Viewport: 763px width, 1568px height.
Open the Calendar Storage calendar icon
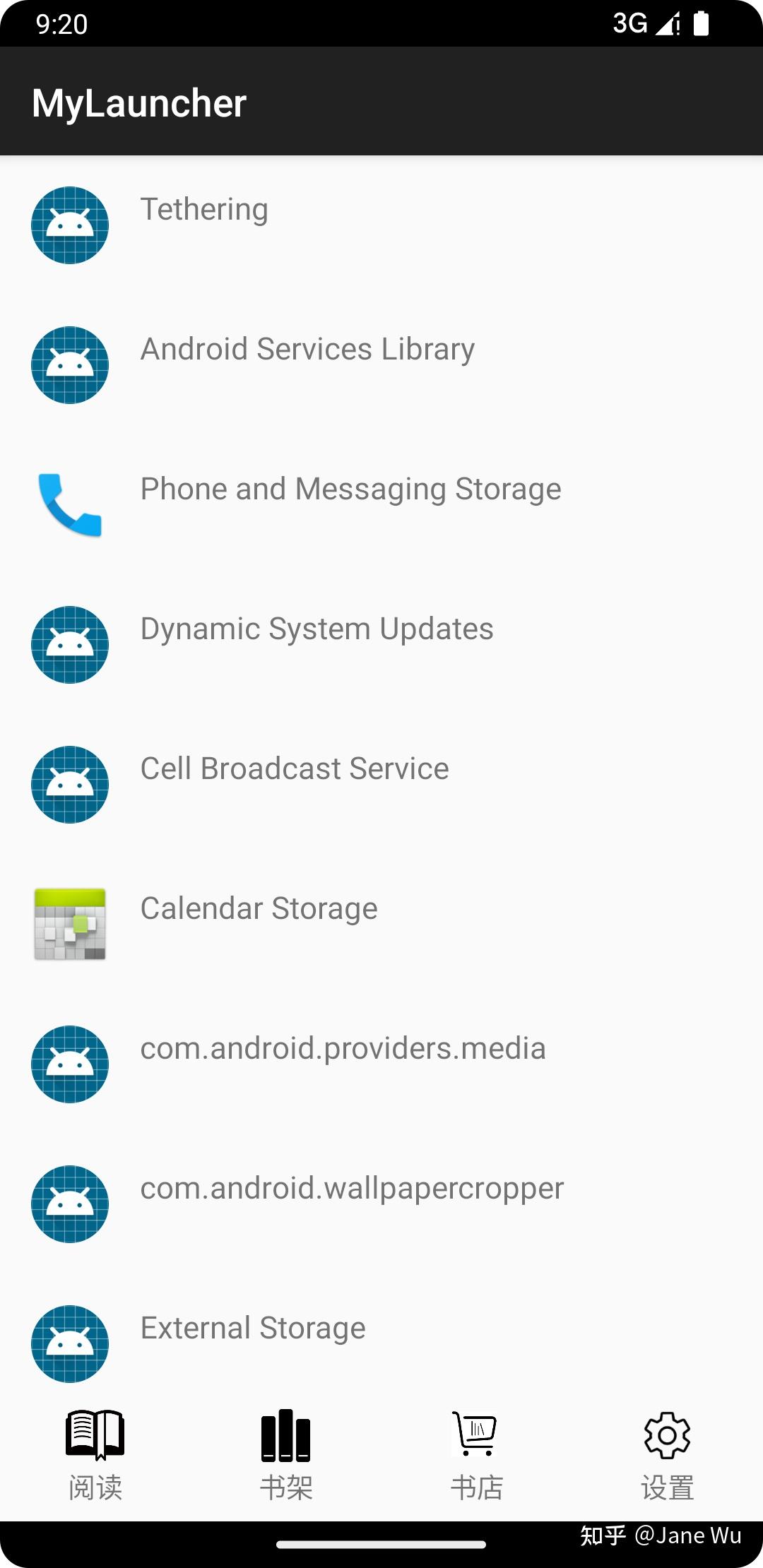click(69, 924)
